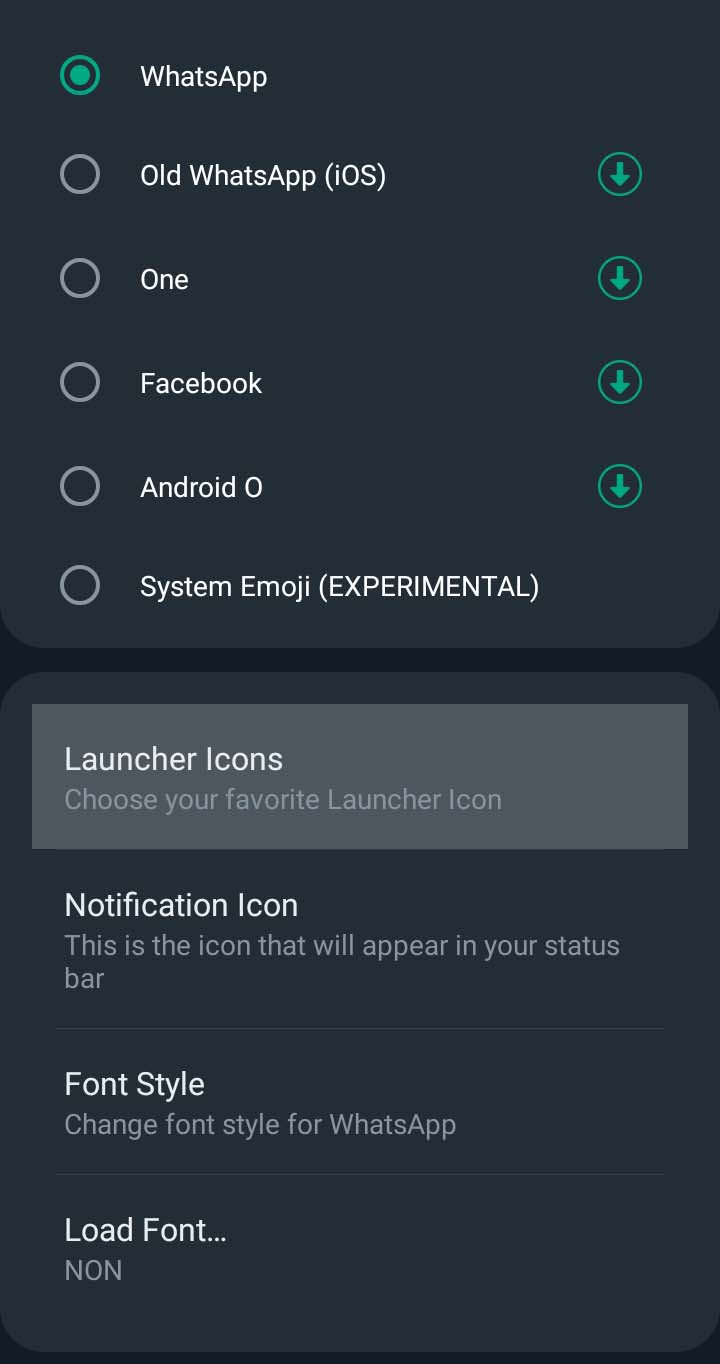This screenshot has width=720, height=1364.
Task: Open Launcher Icons settings
Action: click(360, 777)
